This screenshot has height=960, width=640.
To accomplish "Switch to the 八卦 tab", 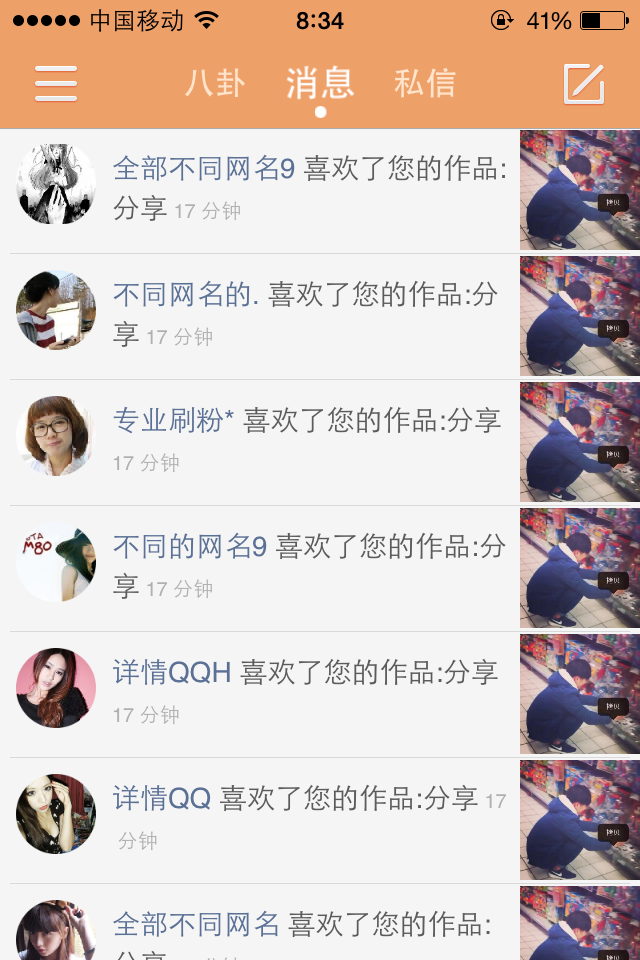I will tap(214, 83).
